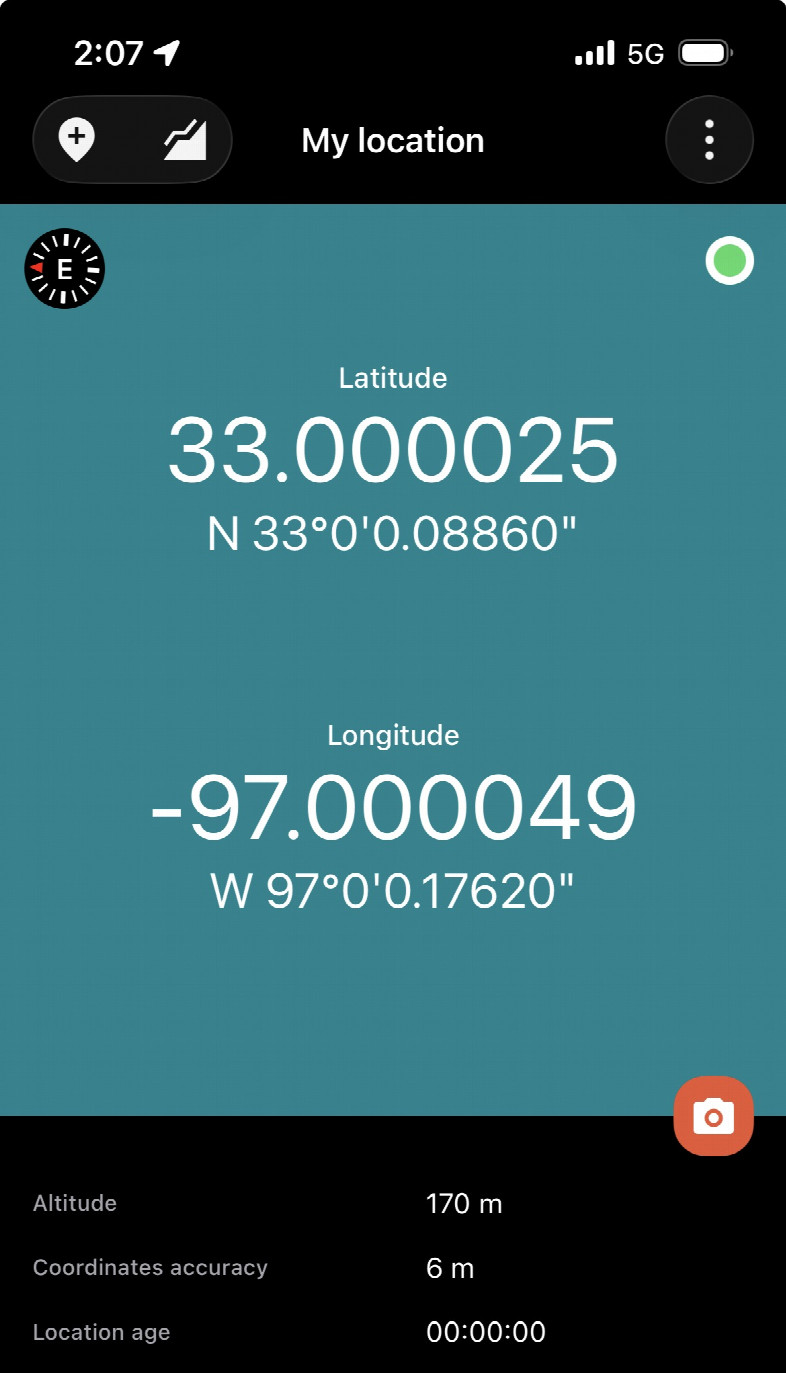Select the DMS latitude text N 33°0'0.08860"
Image resolution: width=786 pixels, height=1373 pixels.
(x=392, y=535)
